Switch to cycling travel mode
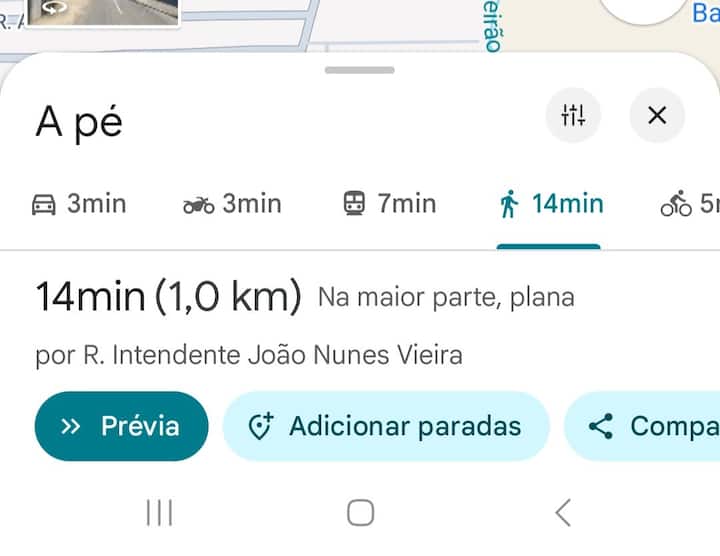This screenshot has height=556, width=720. click(690, 204)
